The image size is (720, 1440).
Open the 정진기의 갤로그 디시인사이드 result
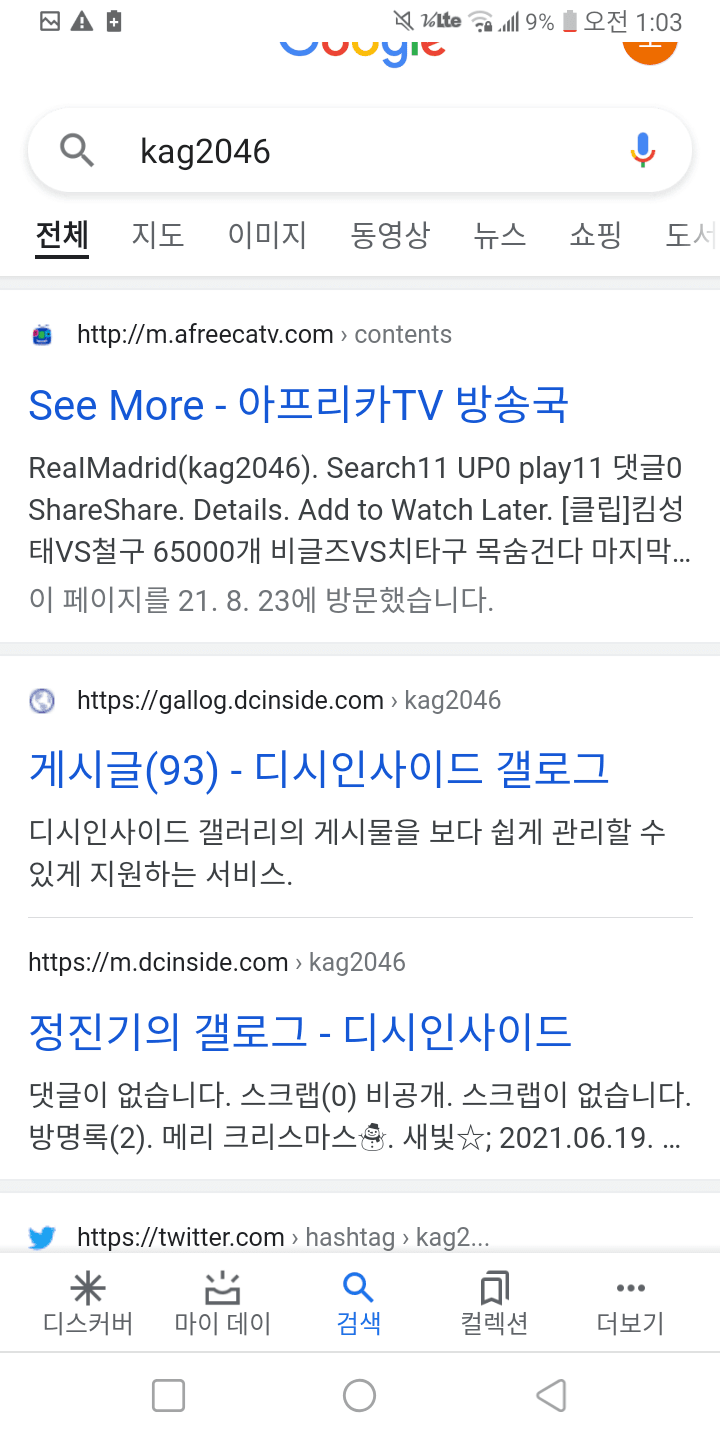[x=299, y=1031]
